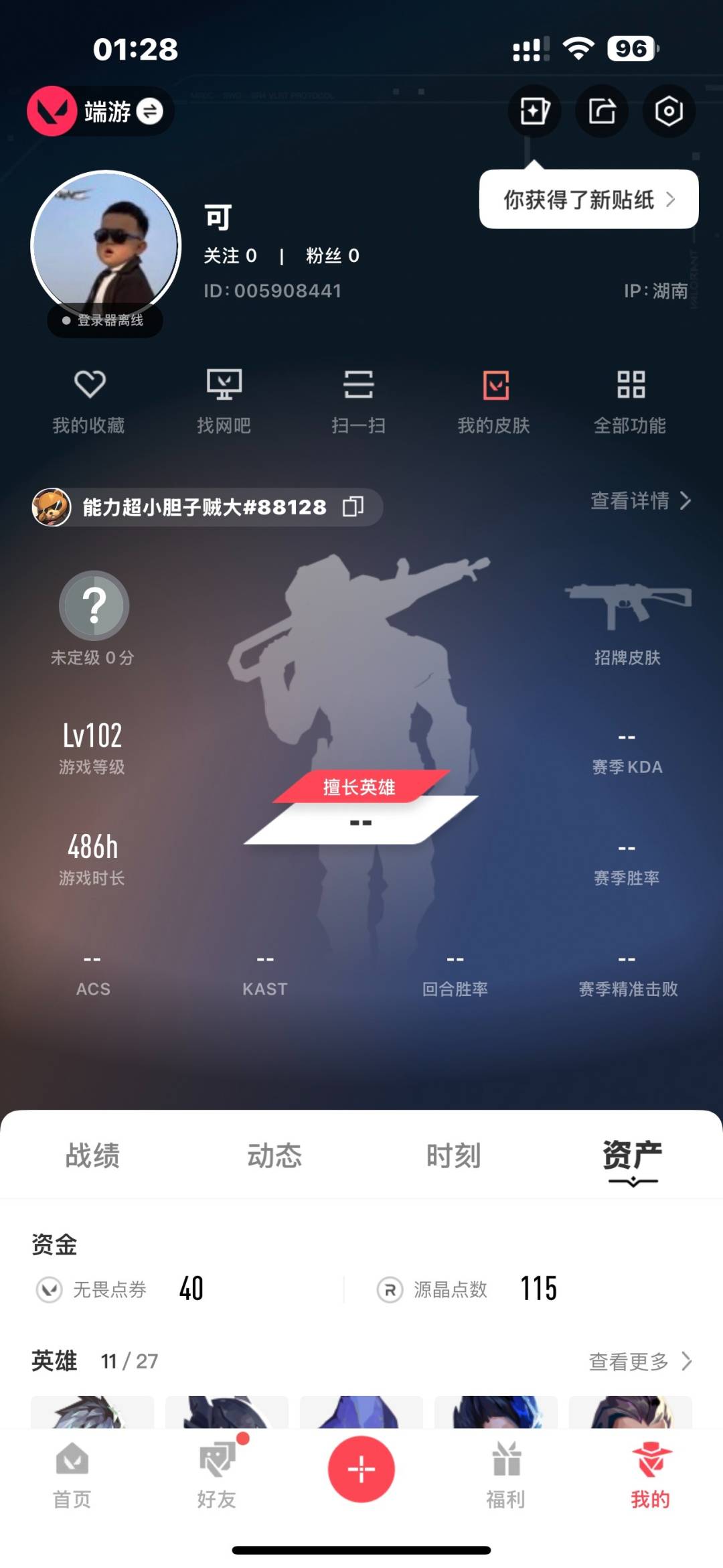Switch to the 战绩 tab

[x=92, y=1155]
